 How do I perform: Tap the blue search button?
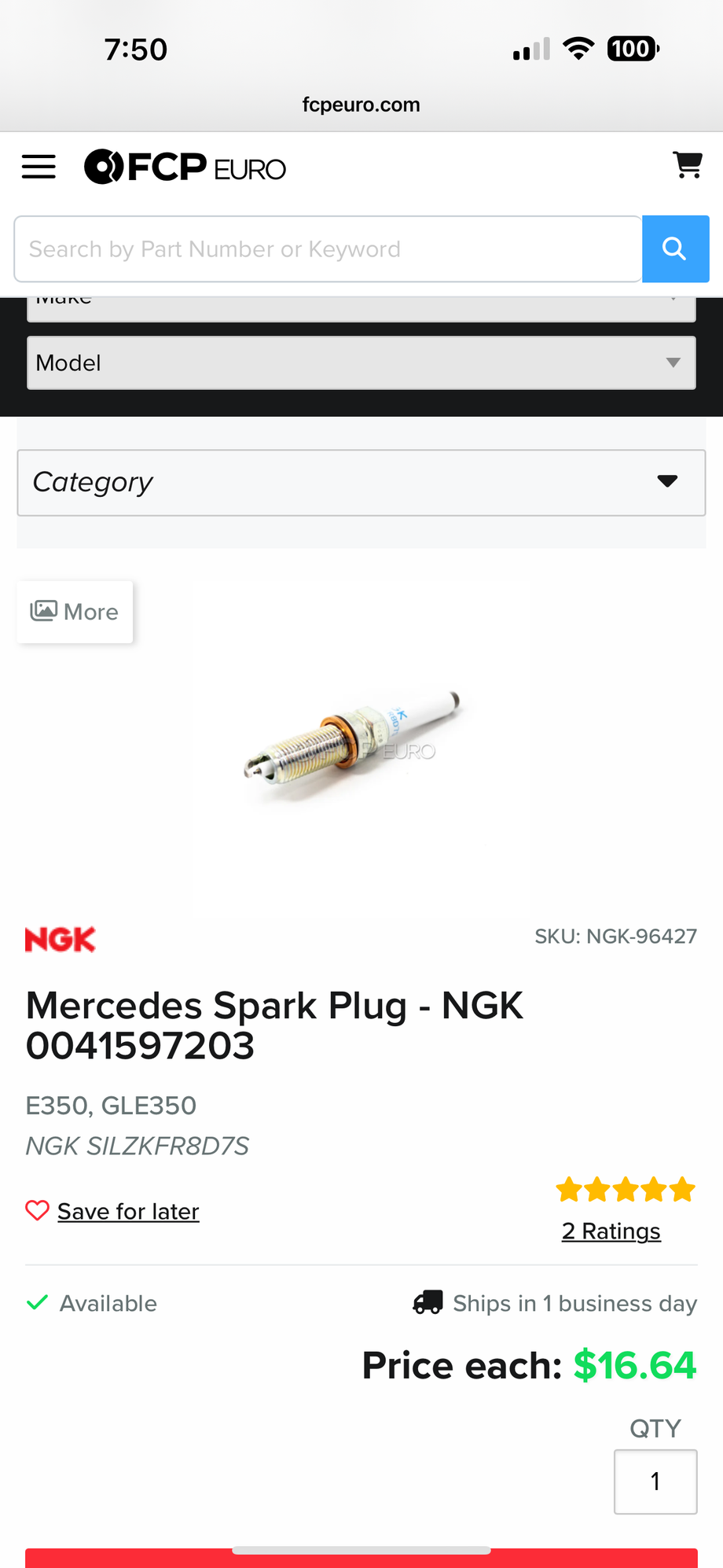tap(676, 249)
